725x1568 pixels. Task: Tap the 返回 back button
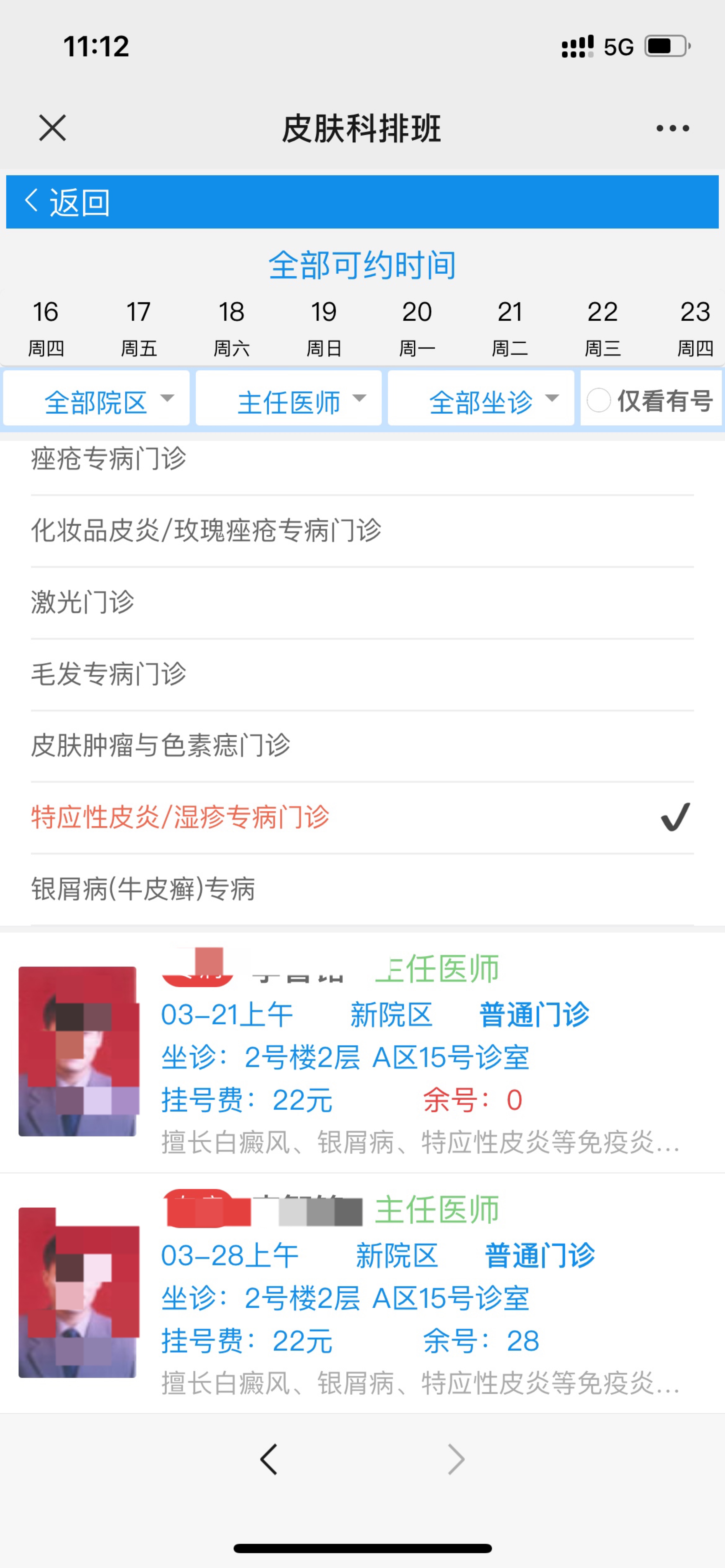[x=67, y=202]
